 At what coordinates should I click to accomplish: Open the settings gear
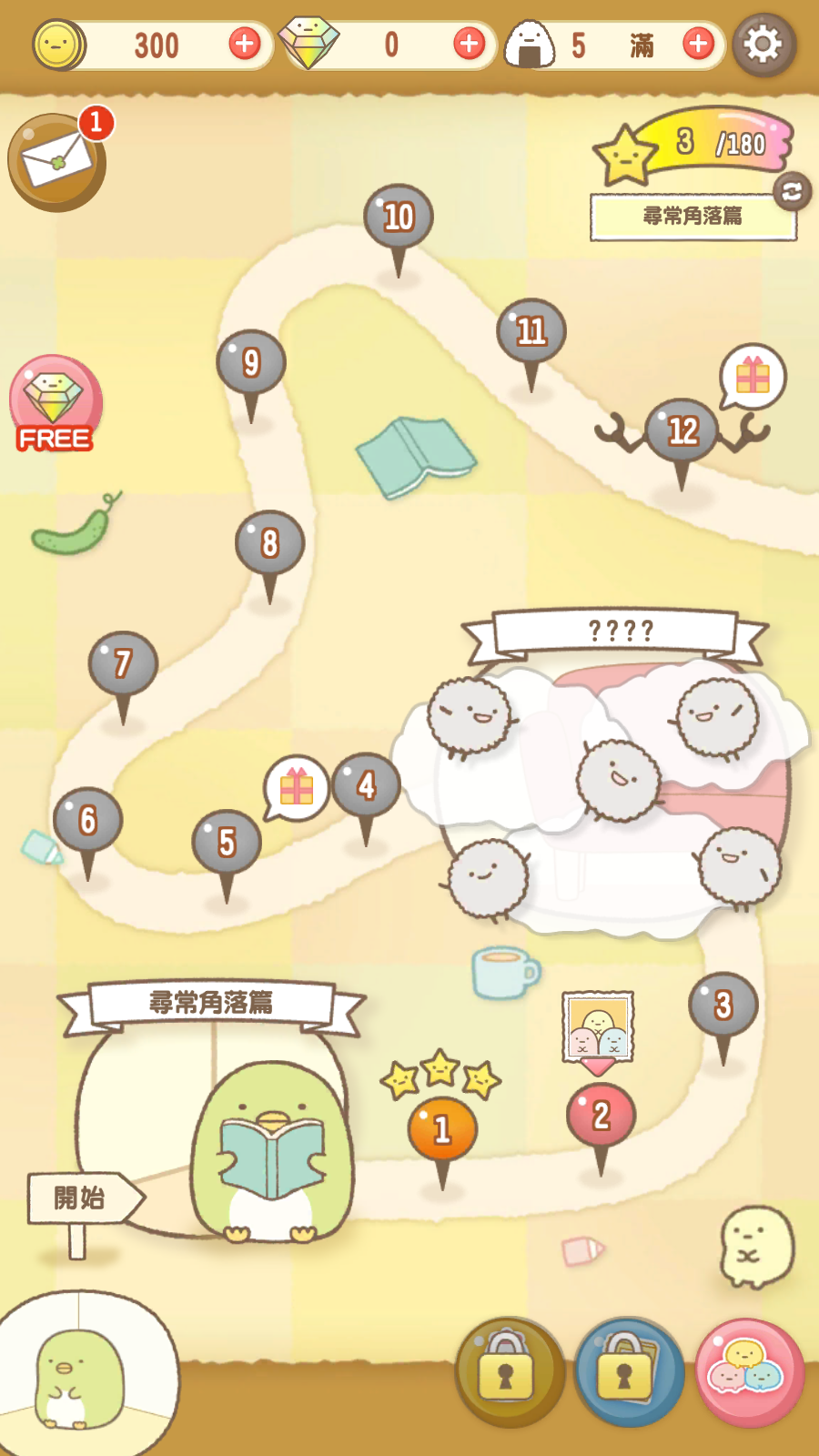pyautogui.click(x=763, y=44)
